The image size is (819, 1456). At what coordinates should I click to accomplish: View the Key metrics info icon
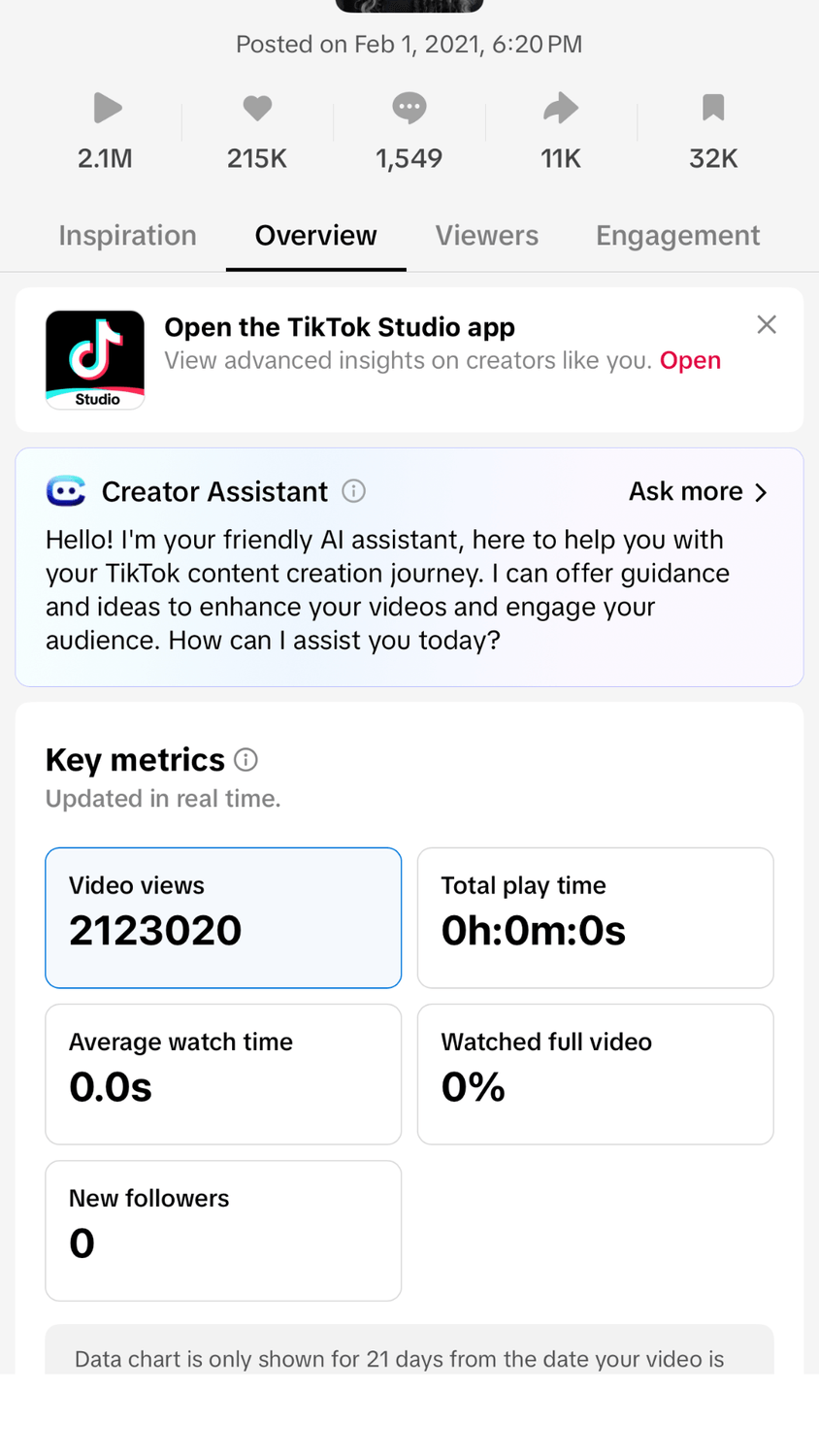tap(246, 760)
